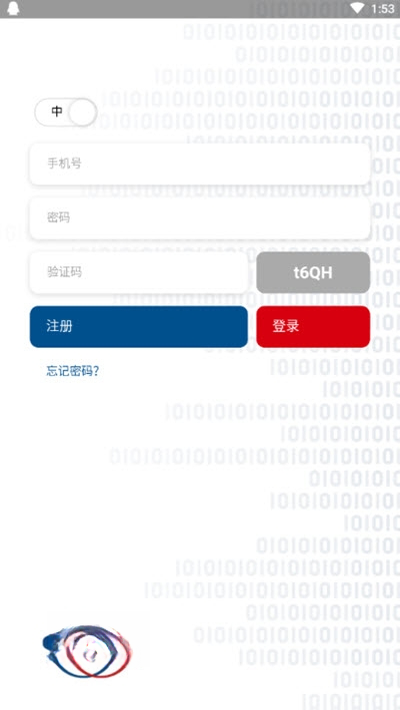Refresh the t6QH captcha code
Screen dimensions: 400x710
[313, 273]
